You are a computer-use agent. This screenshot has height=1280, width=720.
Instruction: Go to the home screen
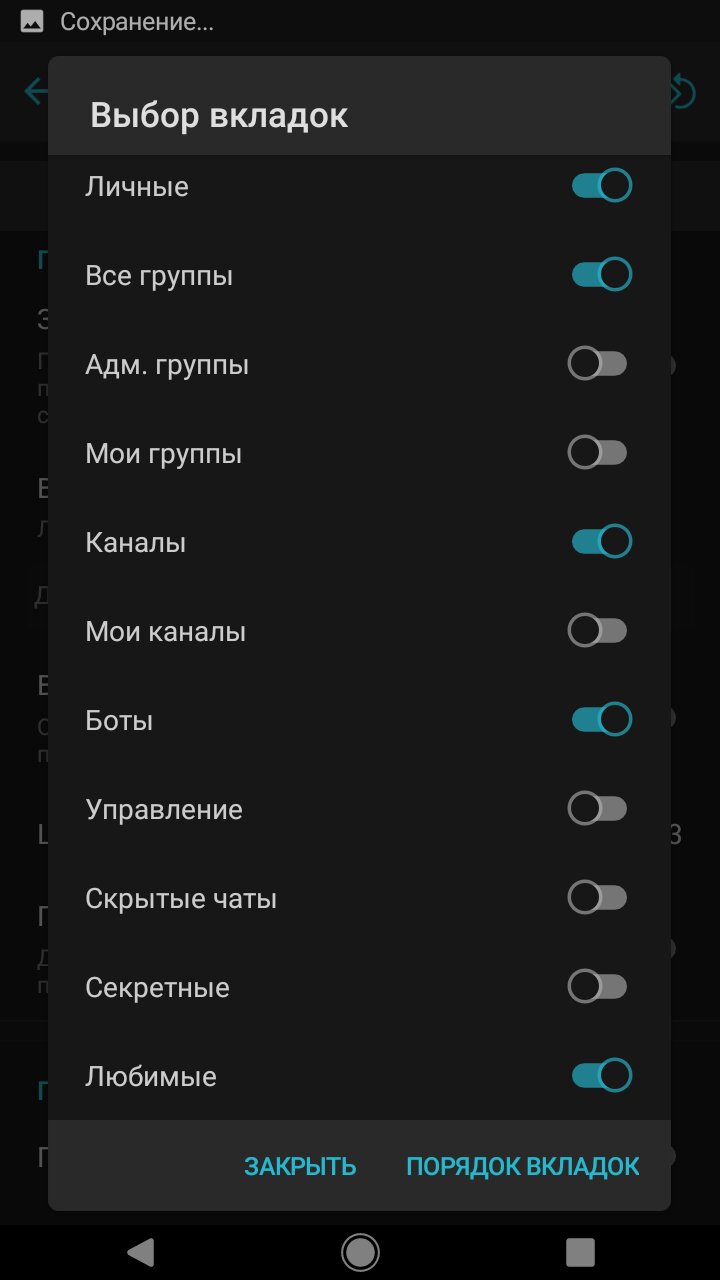[x=360, y=1252]
